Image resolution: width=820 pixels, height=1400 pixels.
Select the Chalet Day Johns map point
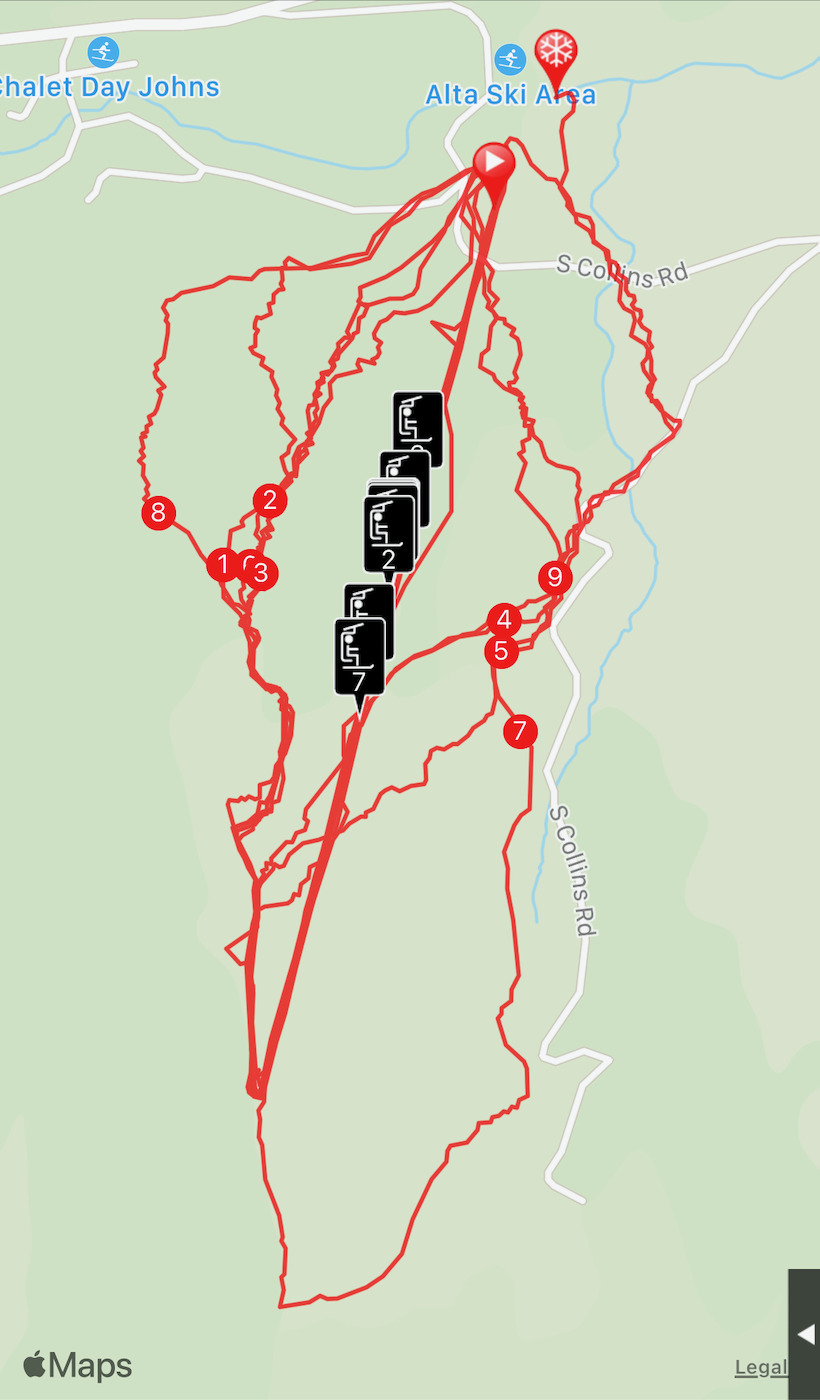coord(102,52)
